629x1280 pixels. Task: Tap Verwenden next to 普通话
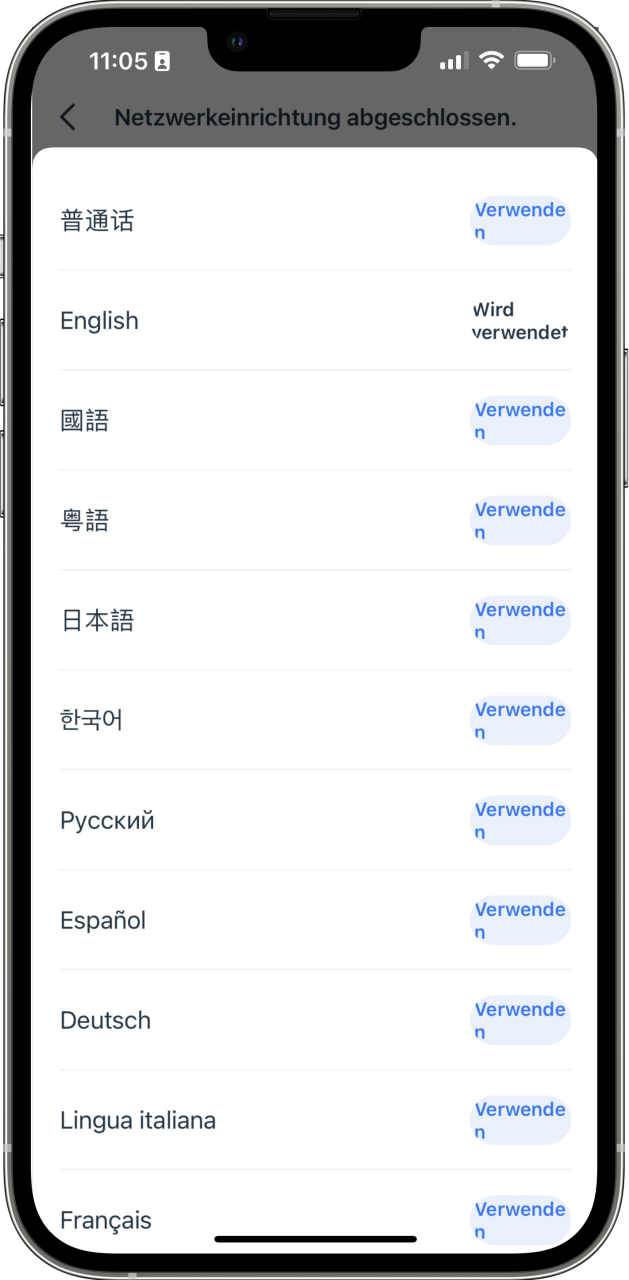click(520, 221)
